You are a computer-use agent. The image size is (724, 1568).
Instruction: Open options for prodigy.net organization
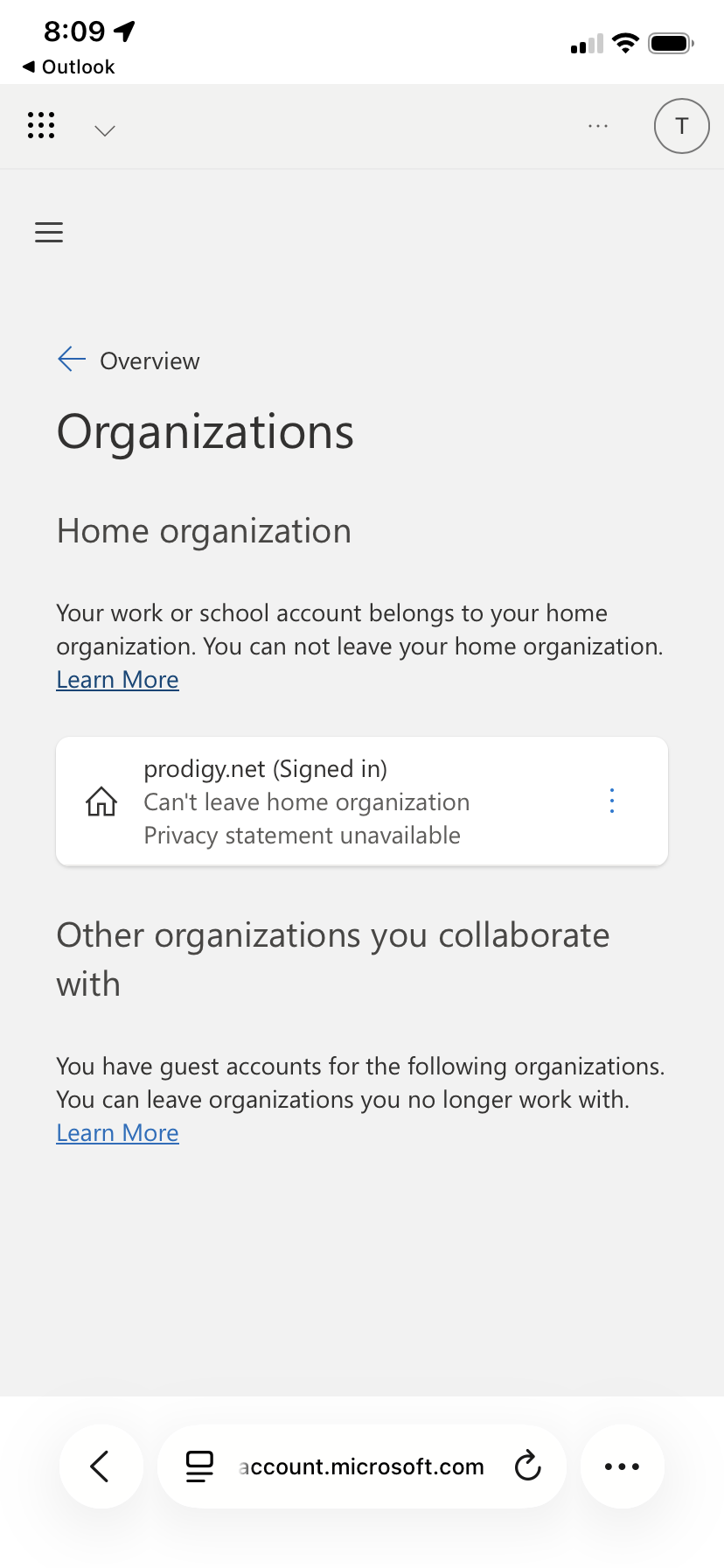[611, 801]
